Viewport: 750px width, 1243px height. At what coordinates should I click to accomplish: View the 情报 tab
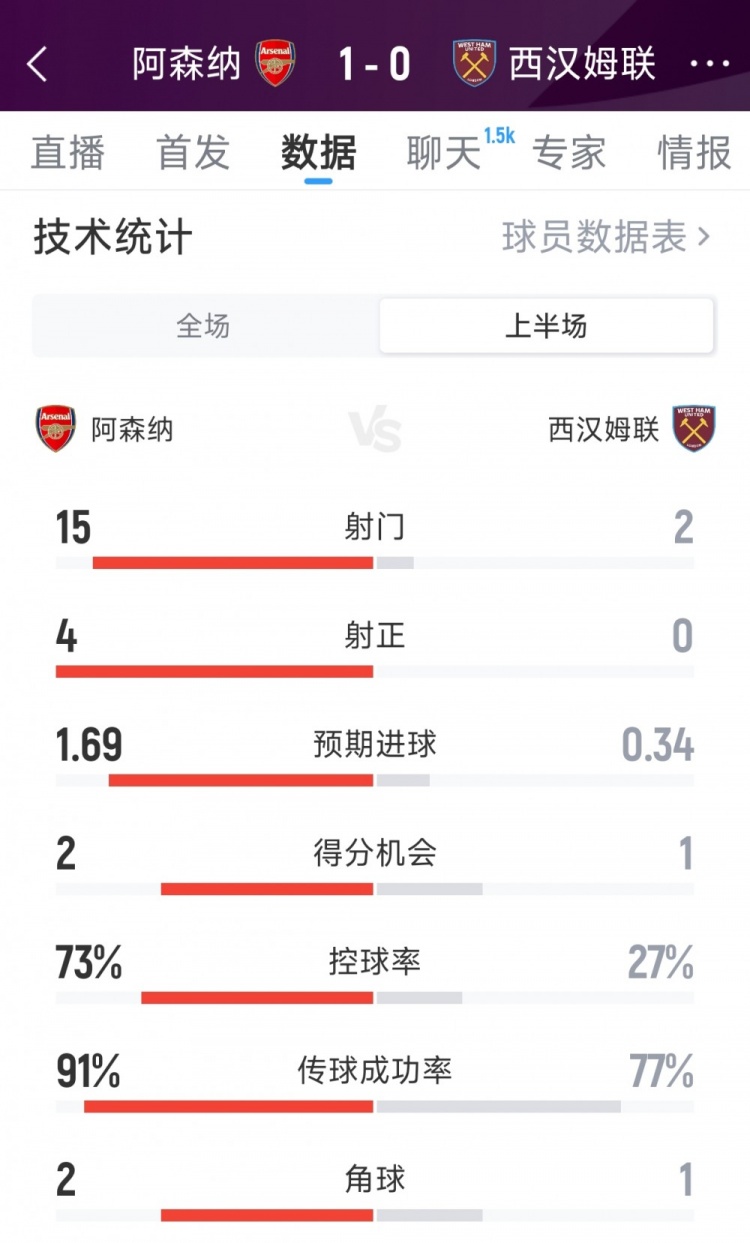pos(694,154)
